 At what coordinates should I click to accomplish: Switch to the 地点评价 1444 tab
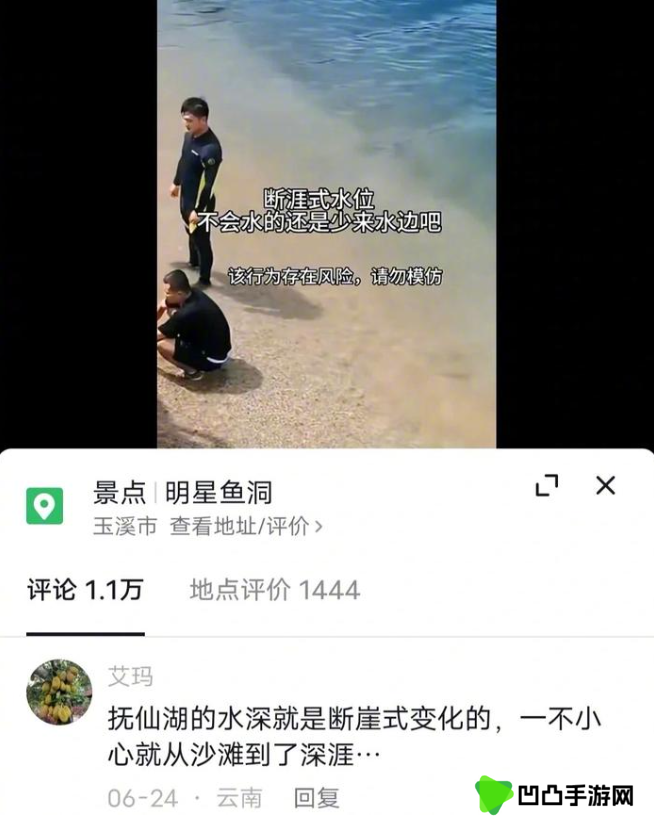click(274, 590)
